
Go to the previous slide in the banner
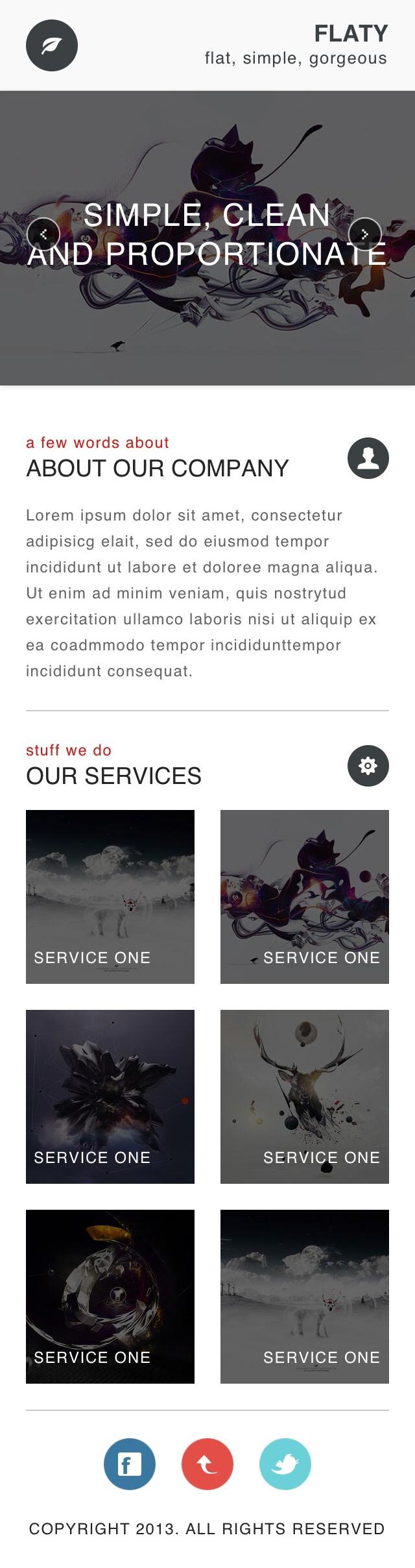pos(43,234)
